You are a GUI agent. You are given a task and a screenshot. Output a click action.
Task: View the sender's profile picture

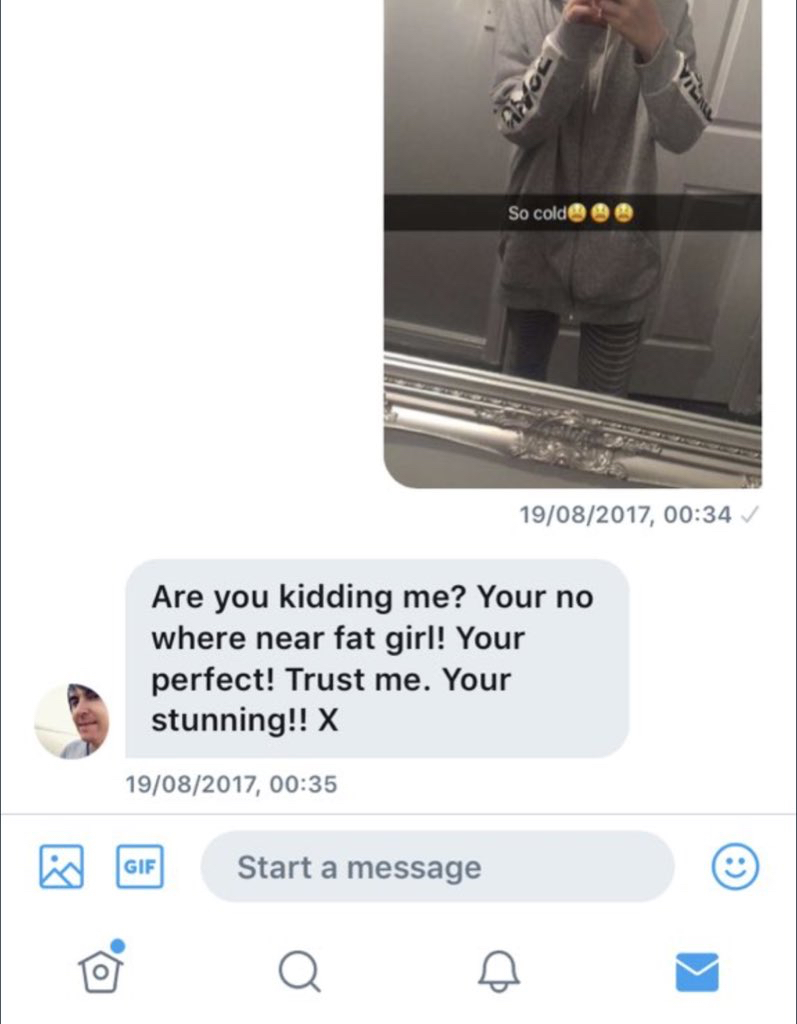(x=72, y=721)
